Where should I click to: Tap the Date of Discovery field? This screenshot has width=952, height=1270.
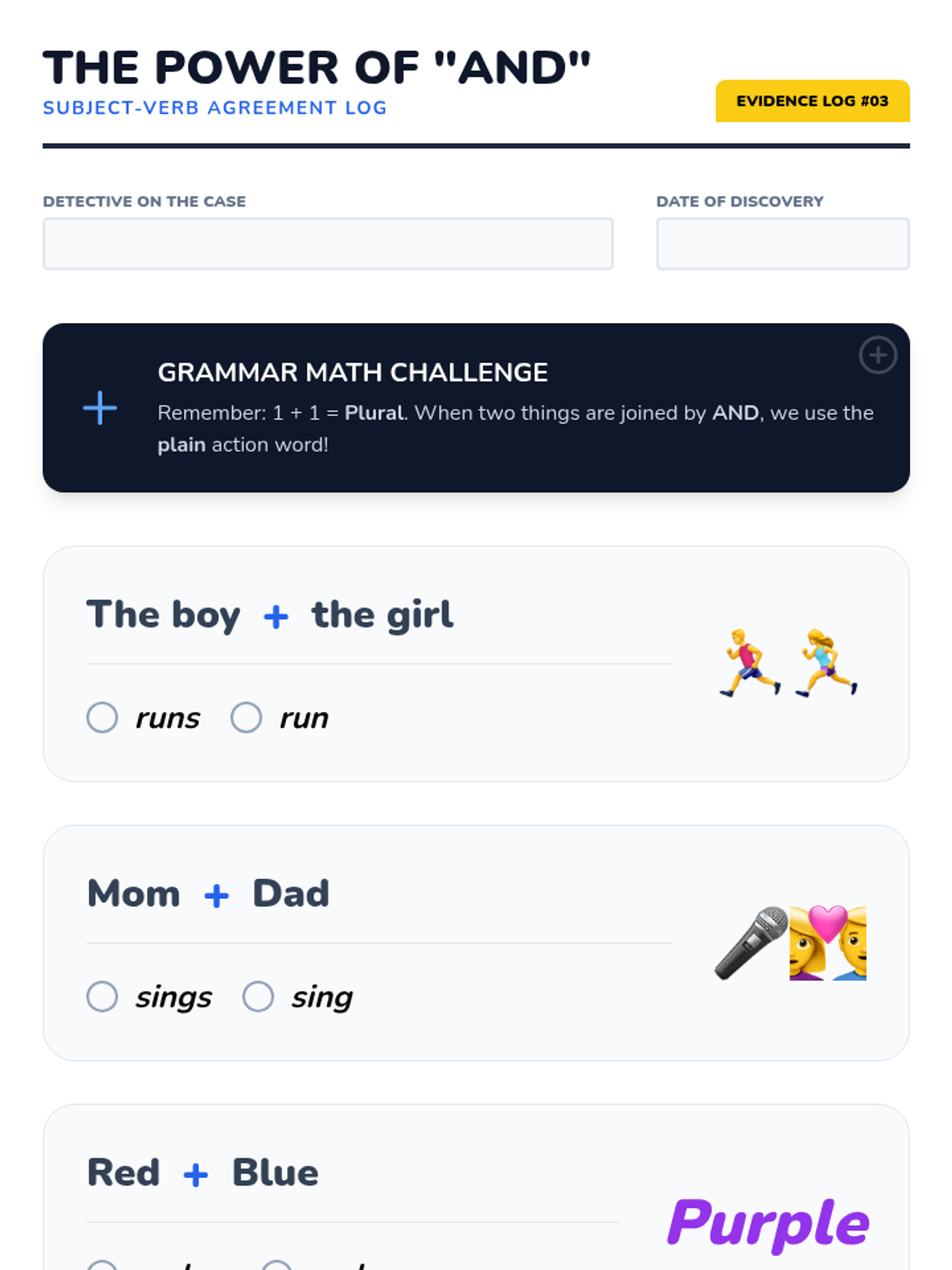(x=782, y=244)
